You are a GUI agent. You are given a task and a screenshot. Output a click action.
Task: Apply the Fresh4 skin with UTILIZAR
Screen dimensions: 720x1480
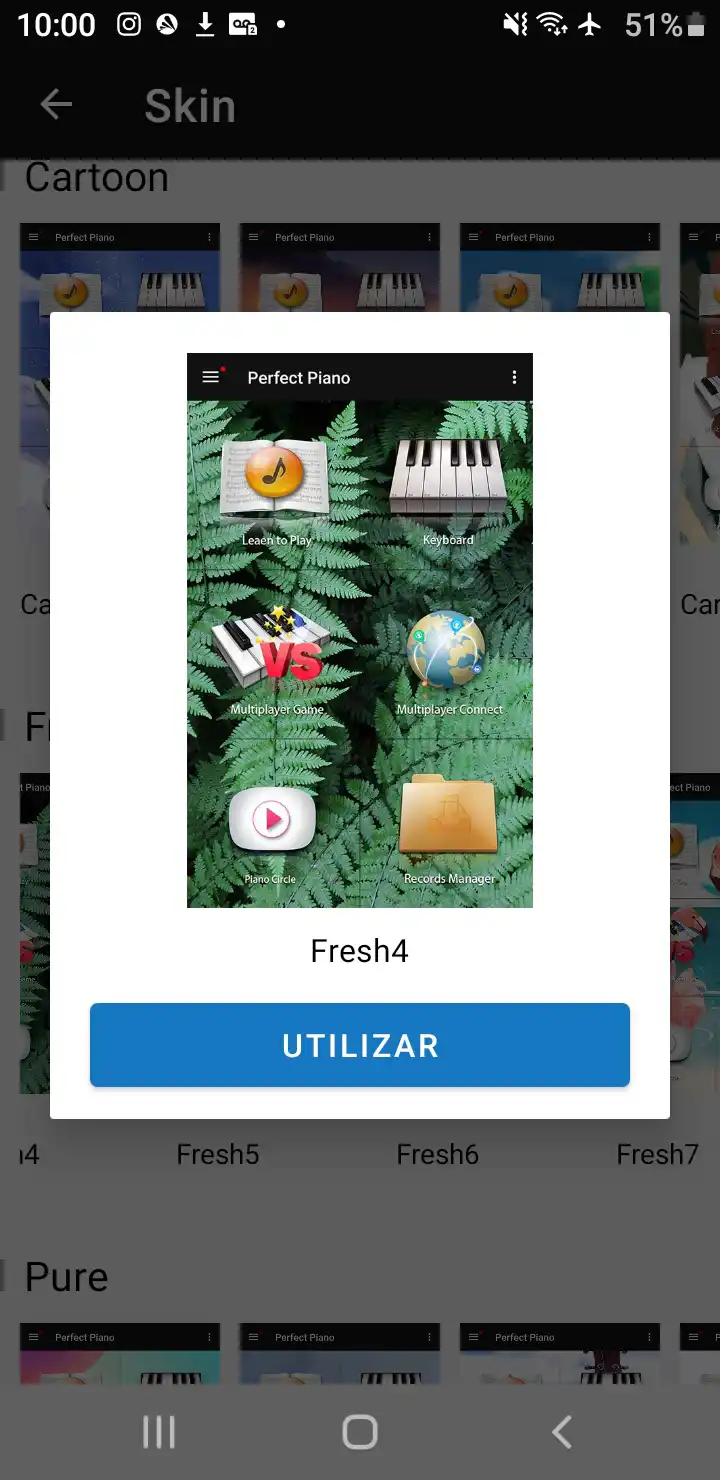pyautogui.click(x=360, y=1045)
